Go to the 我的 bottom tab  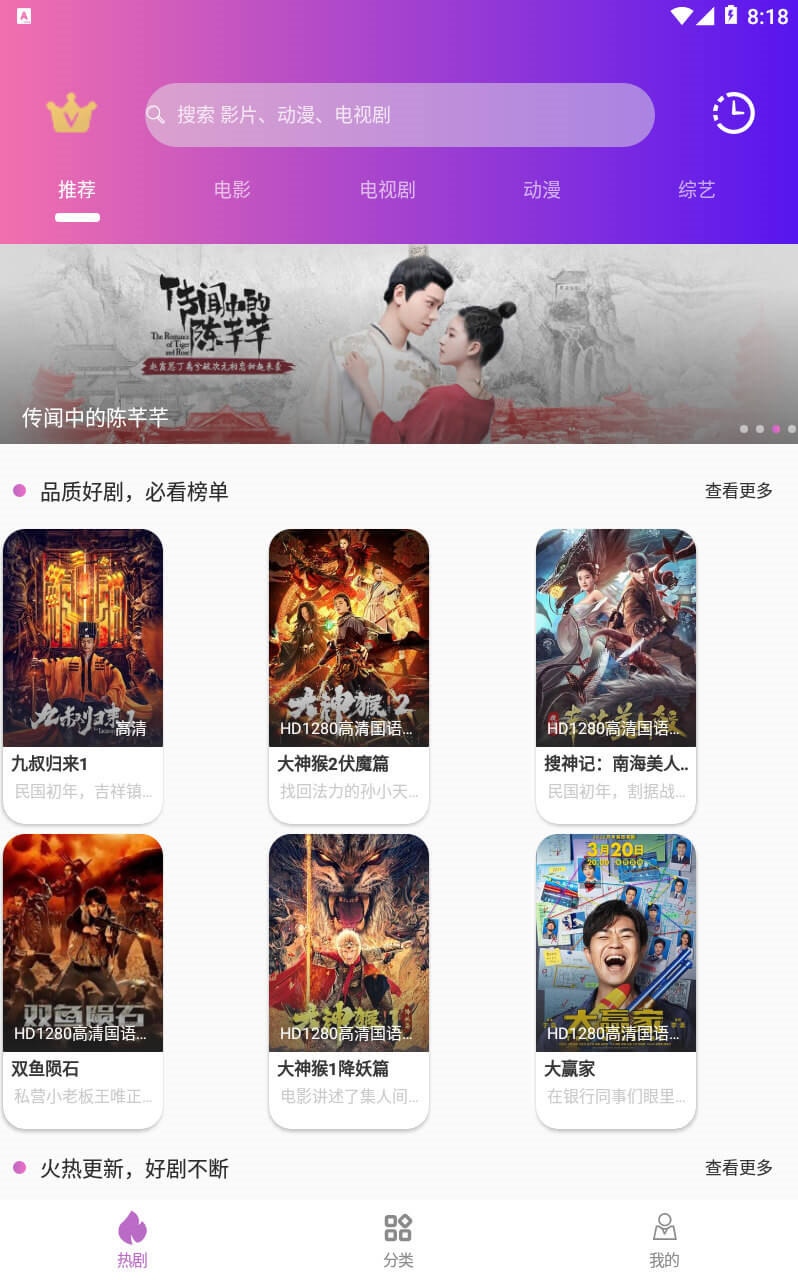click(664, 1240)
